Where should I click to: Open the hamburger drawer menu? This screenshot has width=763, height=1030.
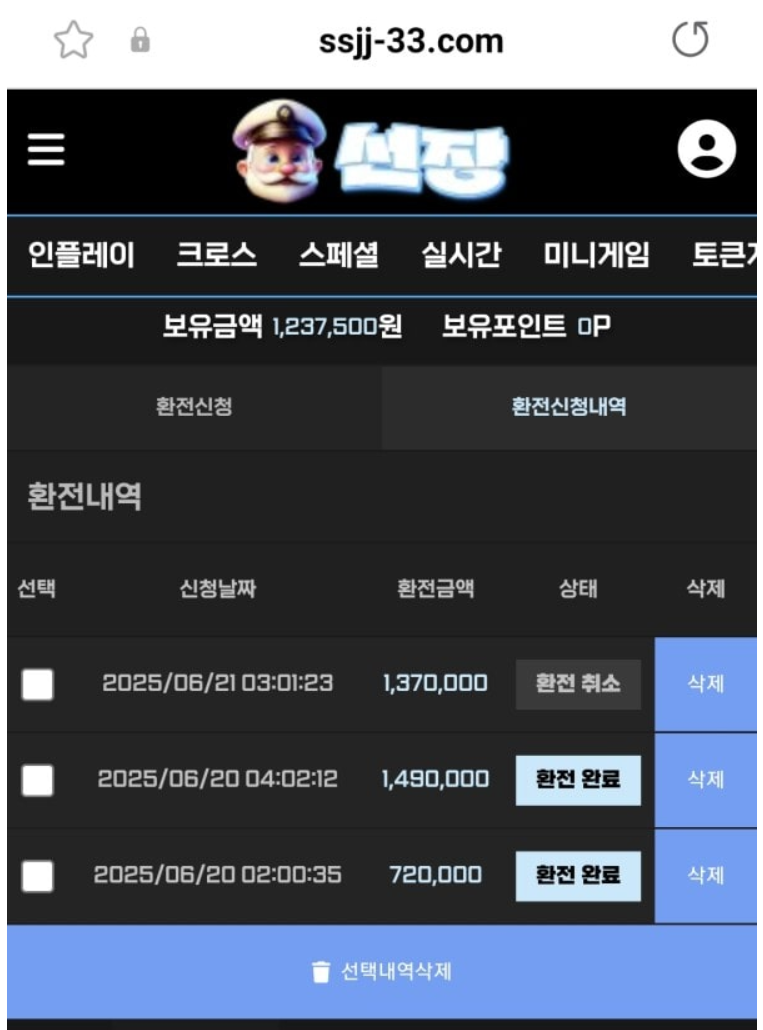[45, 151]
